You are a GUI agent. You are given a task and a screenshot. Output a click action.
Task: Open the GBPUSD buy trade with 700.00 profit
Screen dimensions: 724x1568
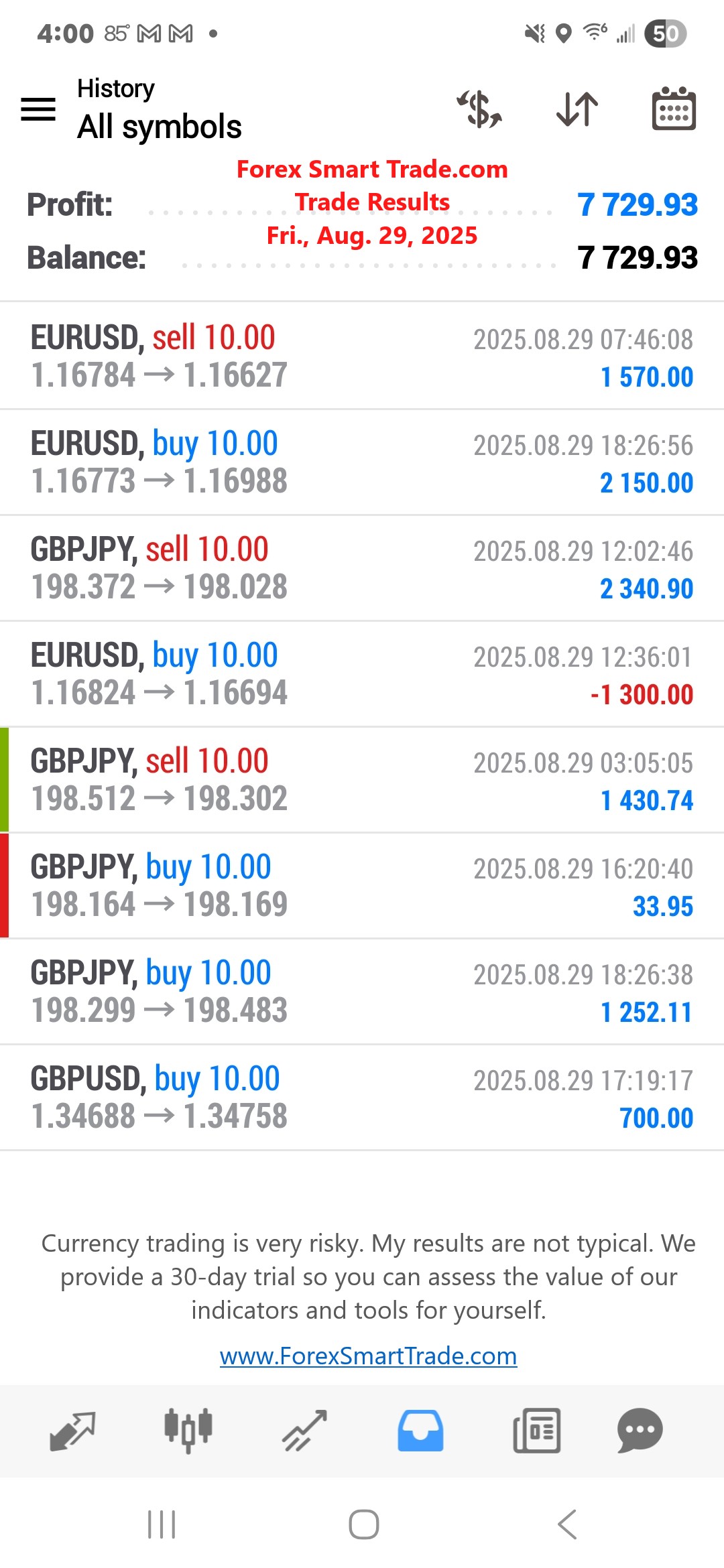(x=362, y=1098)
